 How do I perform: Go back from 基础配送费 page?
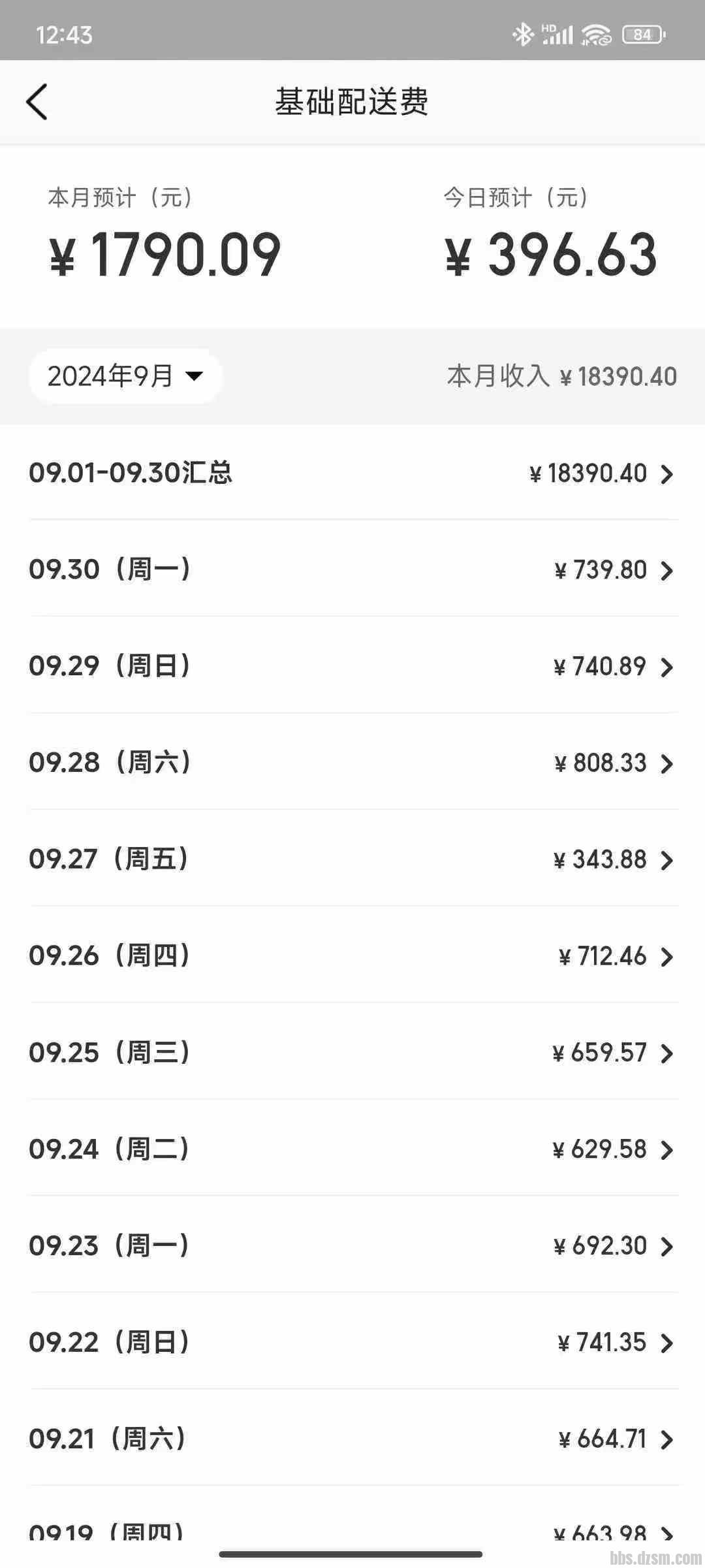coord(37,103)
